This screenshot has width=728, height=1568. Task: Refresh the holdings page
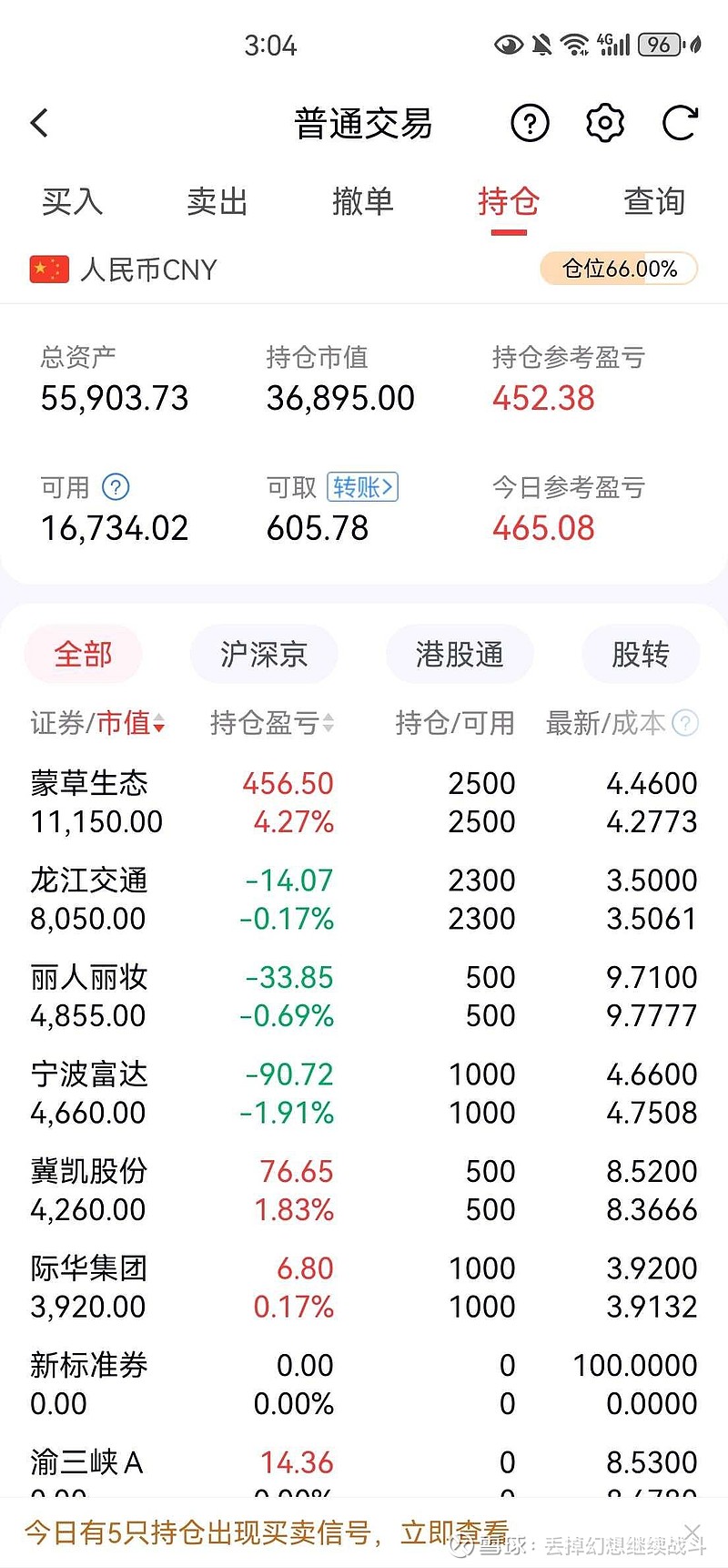point(680,123)
